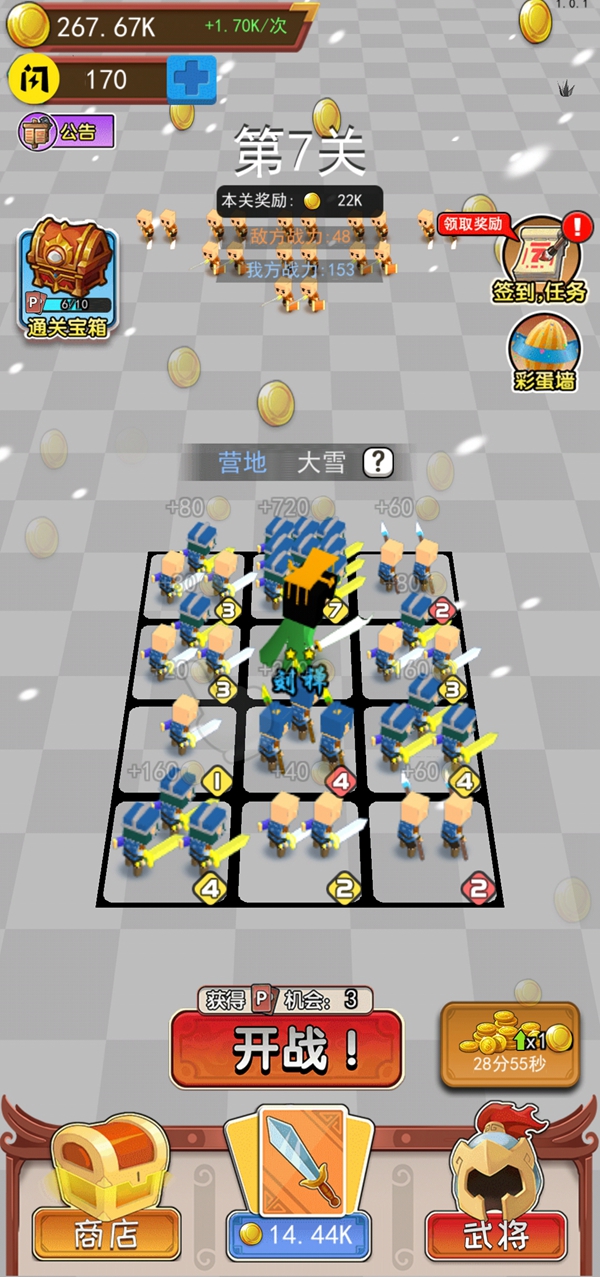The height and width of the screenshot is (1277, 600).
Task: Select the 营地 camp label
Action: [x=243, y=462]
